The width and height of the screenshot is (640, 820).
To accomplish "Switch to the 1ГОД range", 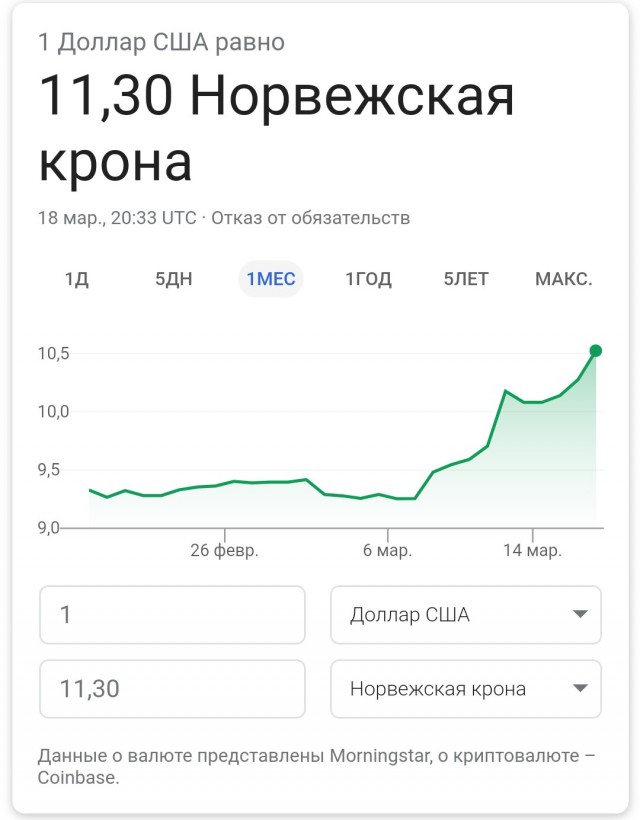I will pyautogui.click(x=368, y=279).
